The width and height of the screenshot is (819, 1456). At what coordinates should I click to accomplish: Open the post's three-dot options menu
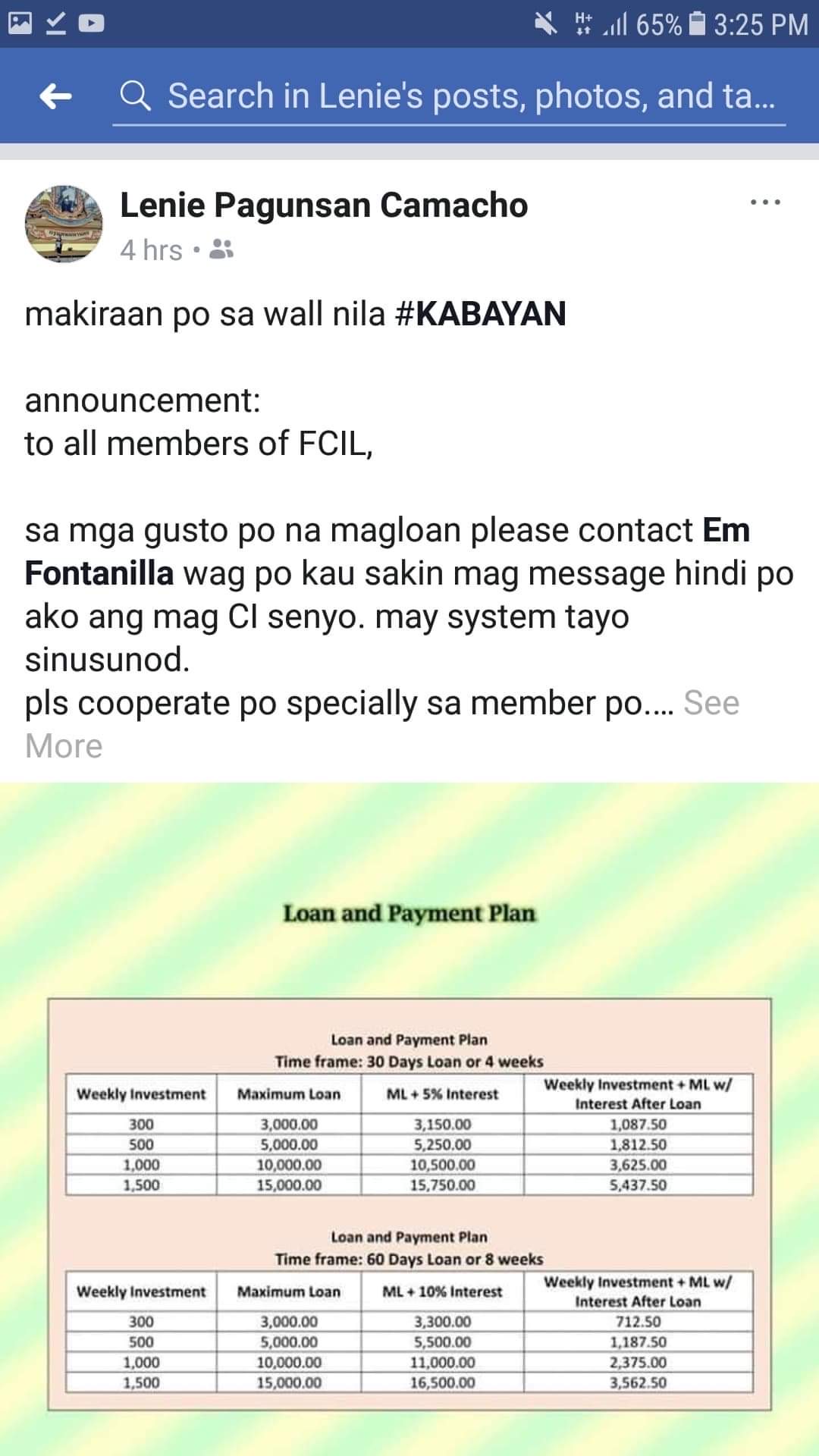pyautogui.click(x=764, y=203)
